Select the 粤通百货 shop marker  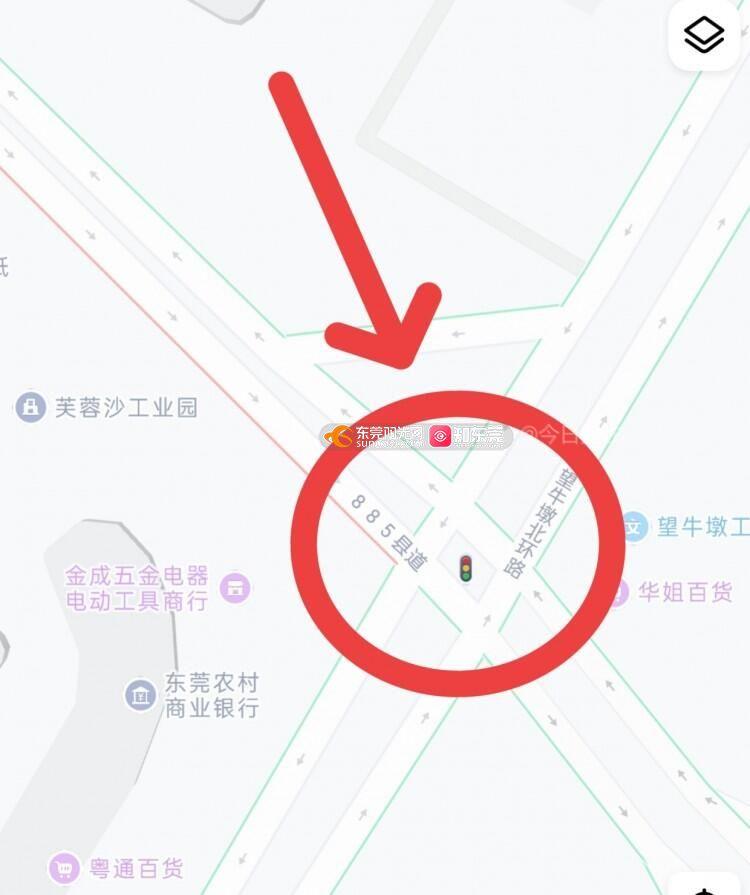(x=65, y=867)
